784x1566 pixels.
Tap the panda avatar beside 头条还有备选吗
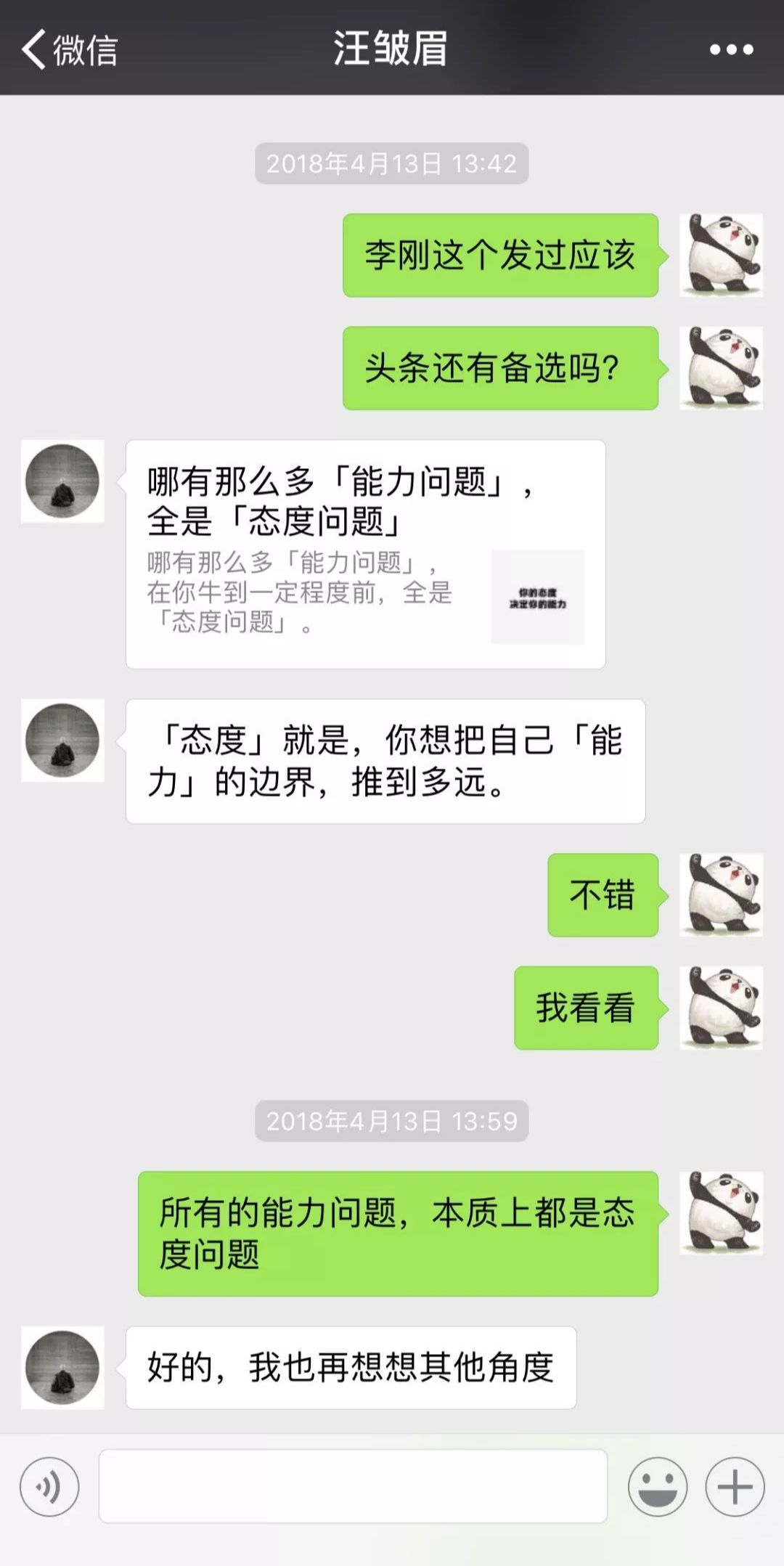(721, 368)
